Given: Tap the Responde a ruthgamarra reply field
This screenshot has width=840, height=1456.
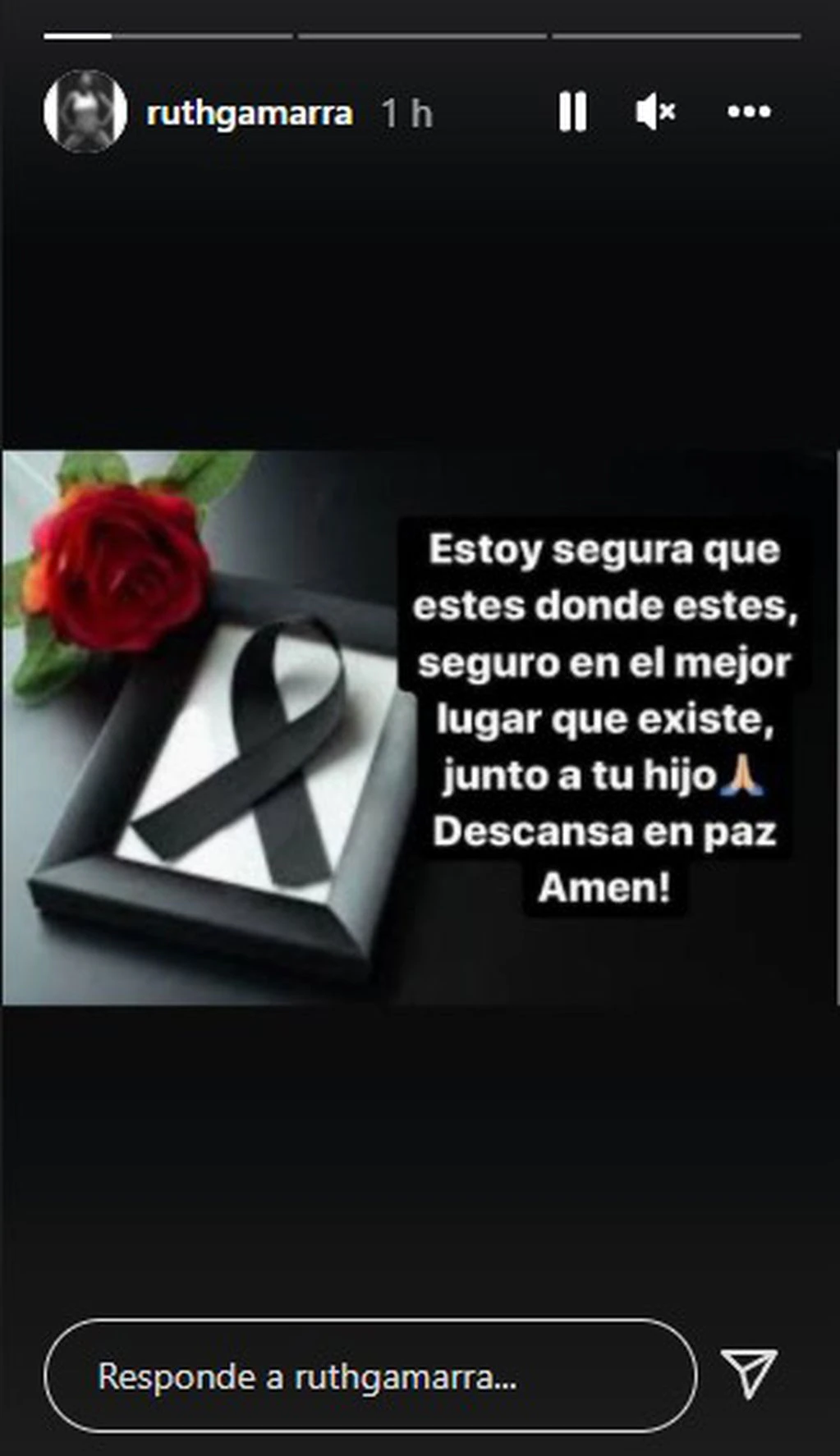Looking at the screenshot, I should pyautogui.click(x=370, y=1376).
